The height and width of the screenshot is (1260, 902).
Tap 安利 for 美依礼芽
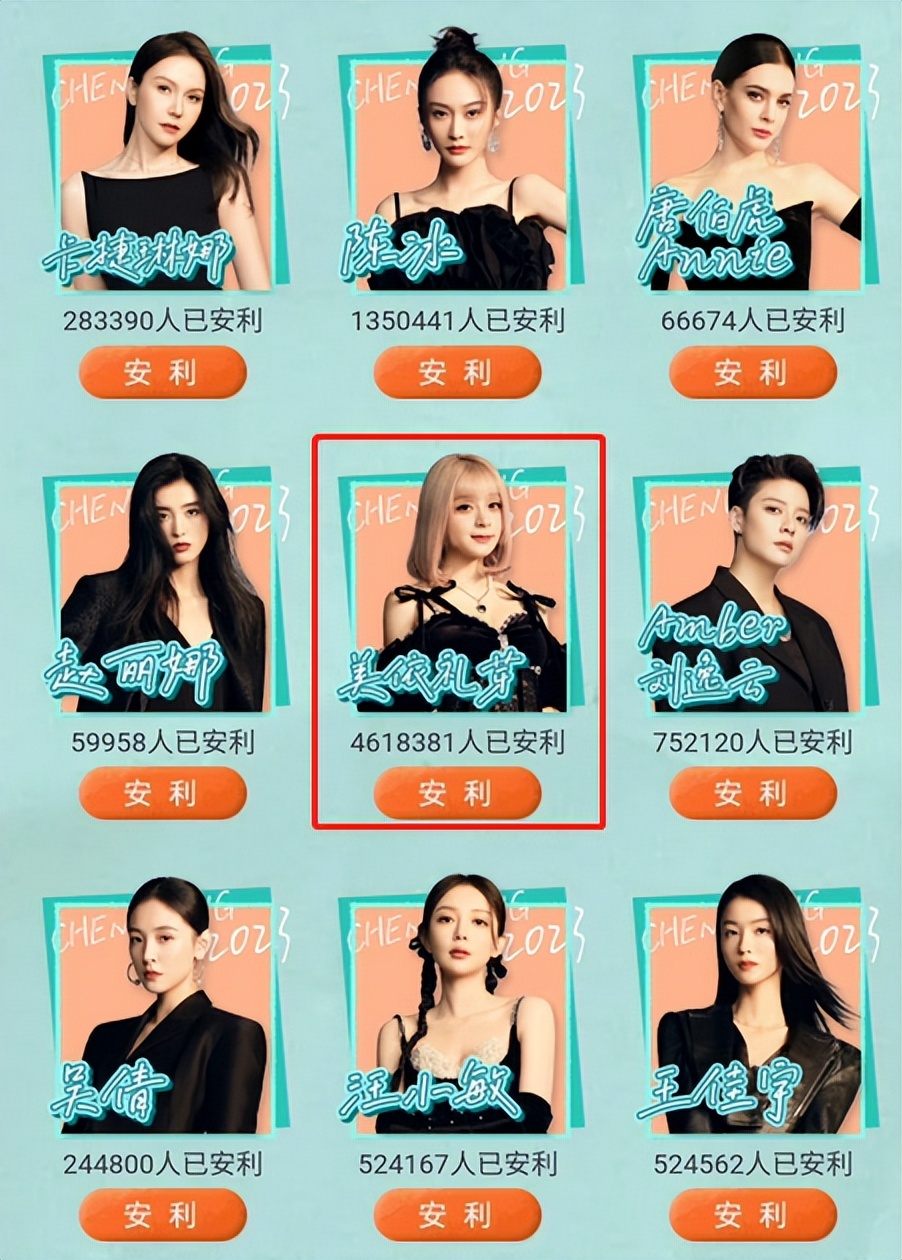[x=457, y=794]
